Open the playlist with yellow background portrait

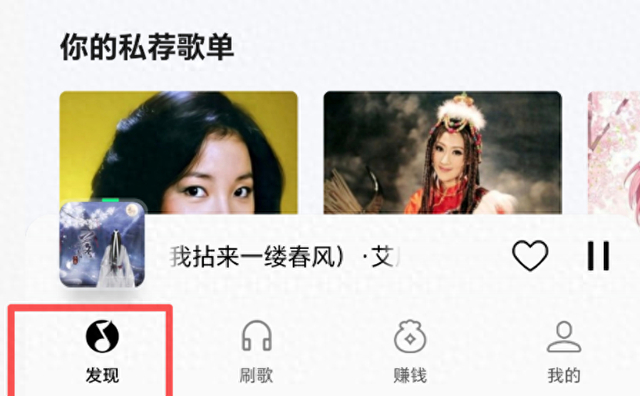(x=179, y=153)
